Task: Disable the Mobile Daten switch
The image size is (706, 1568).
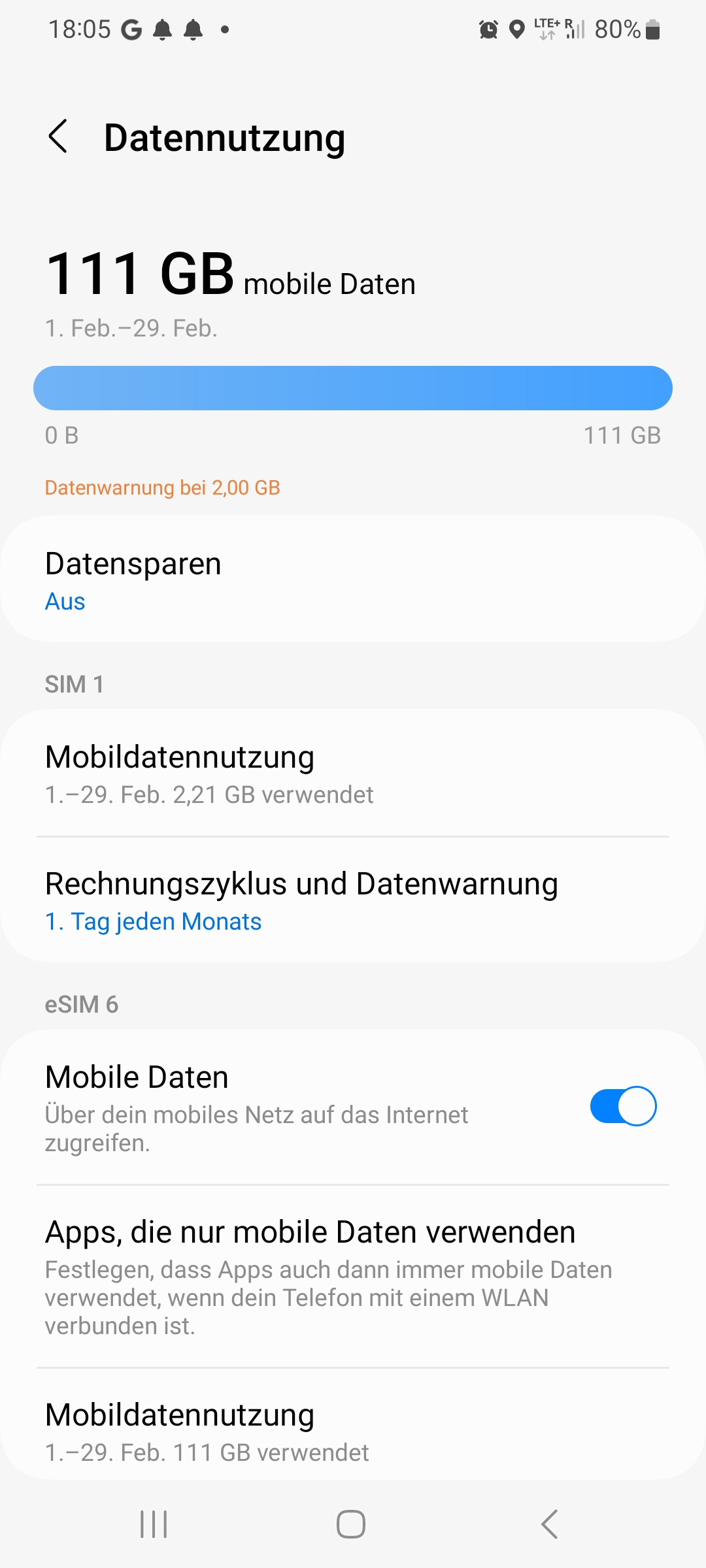Action: (622, 1106)
